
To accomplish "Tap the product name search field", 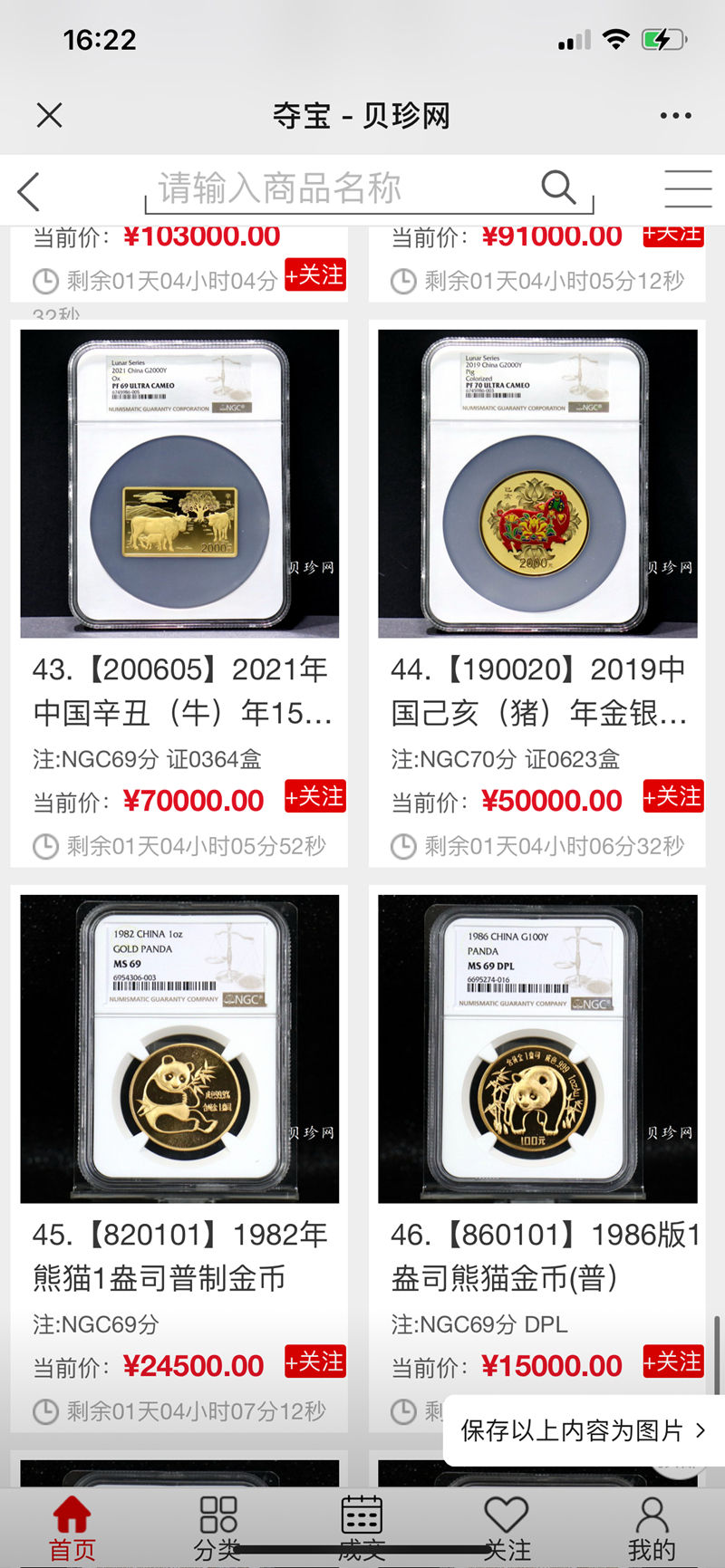I will [344, 188].
